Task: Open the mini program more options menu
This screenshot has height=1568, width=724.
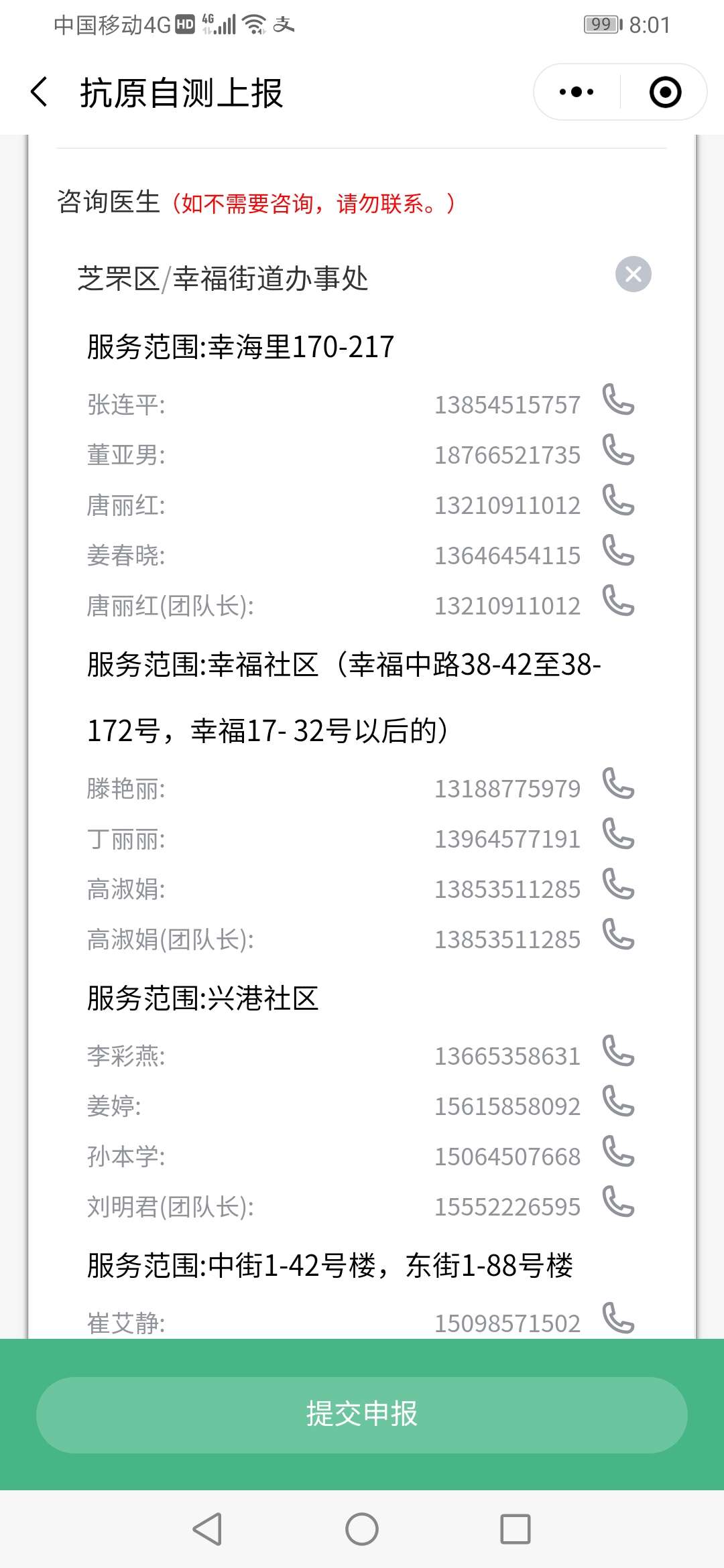Action: tap(577, 92)
